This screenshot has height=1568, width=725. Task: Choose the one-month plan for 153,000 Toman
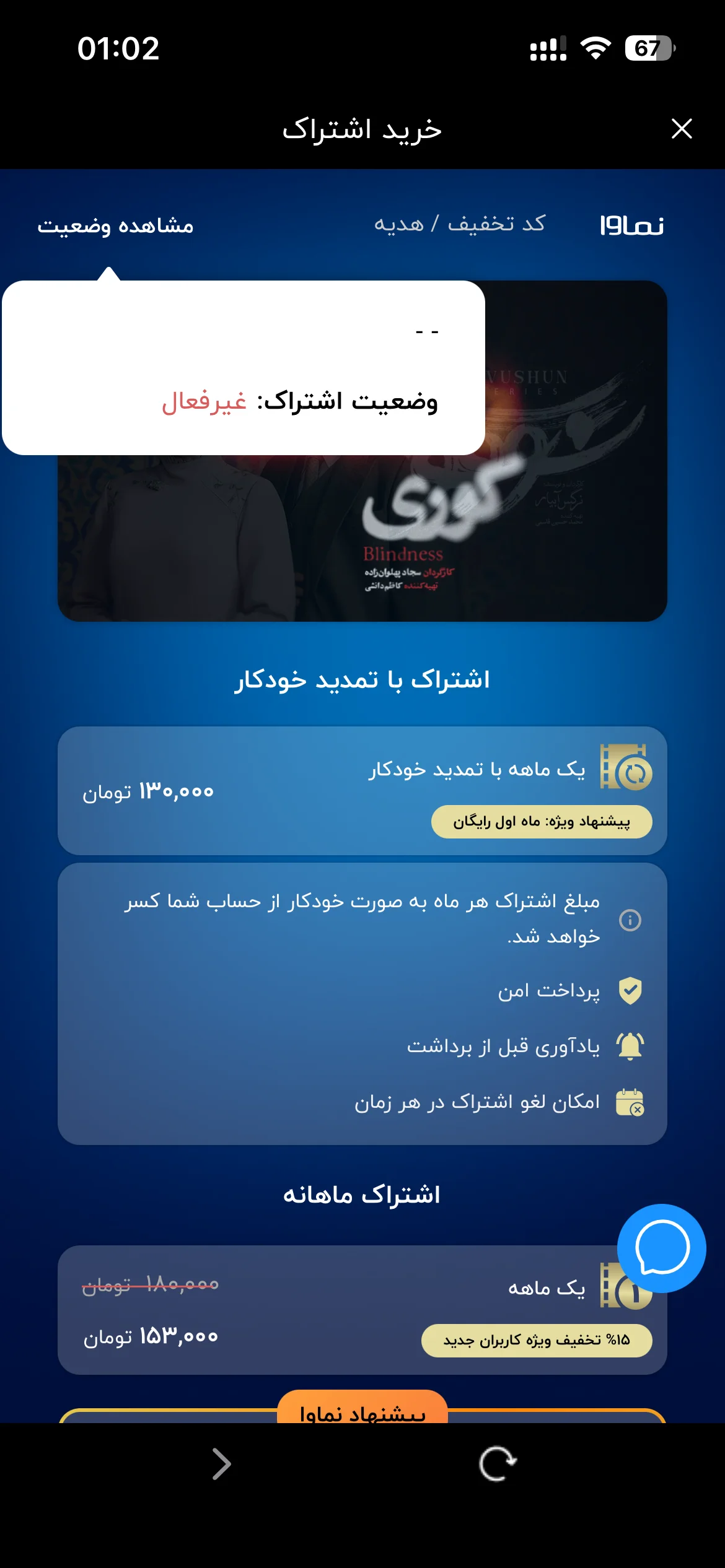(x=362, y=1310)
